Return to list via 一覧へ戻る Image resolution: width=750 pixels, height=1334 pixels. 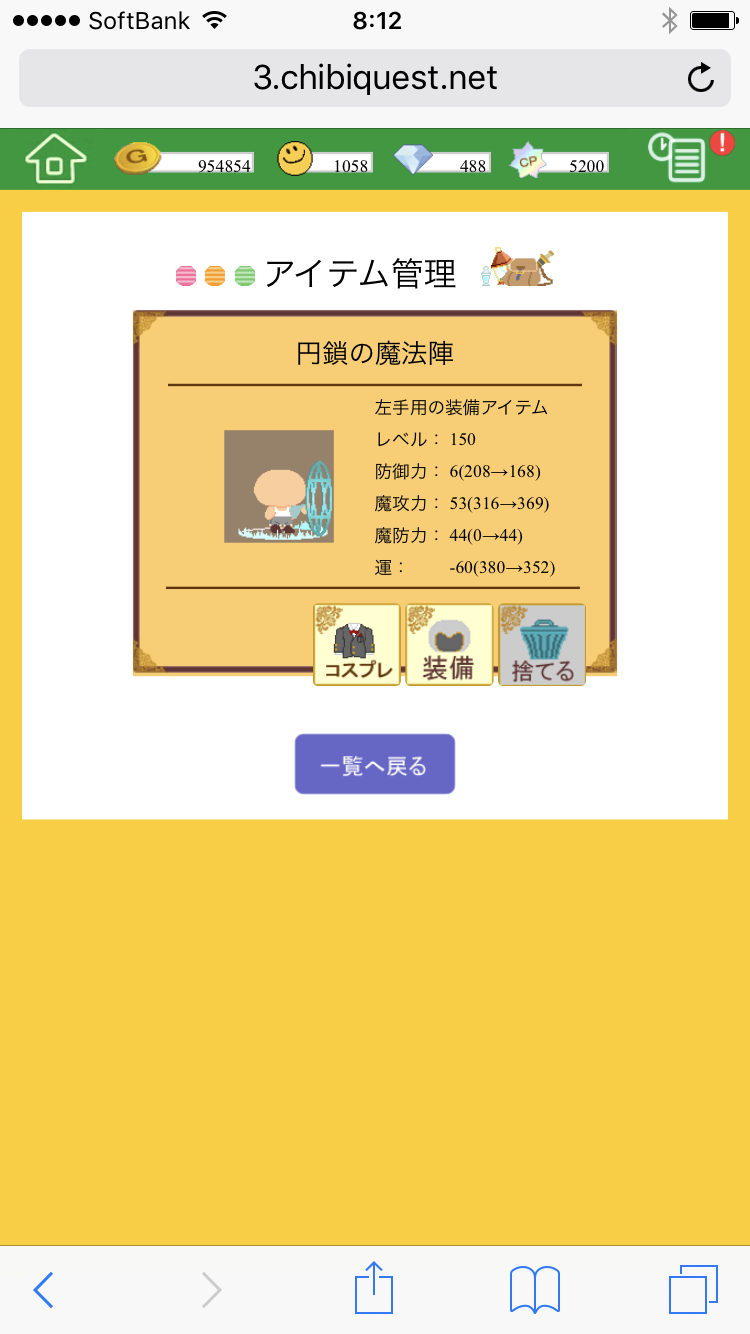coord(374,765)
